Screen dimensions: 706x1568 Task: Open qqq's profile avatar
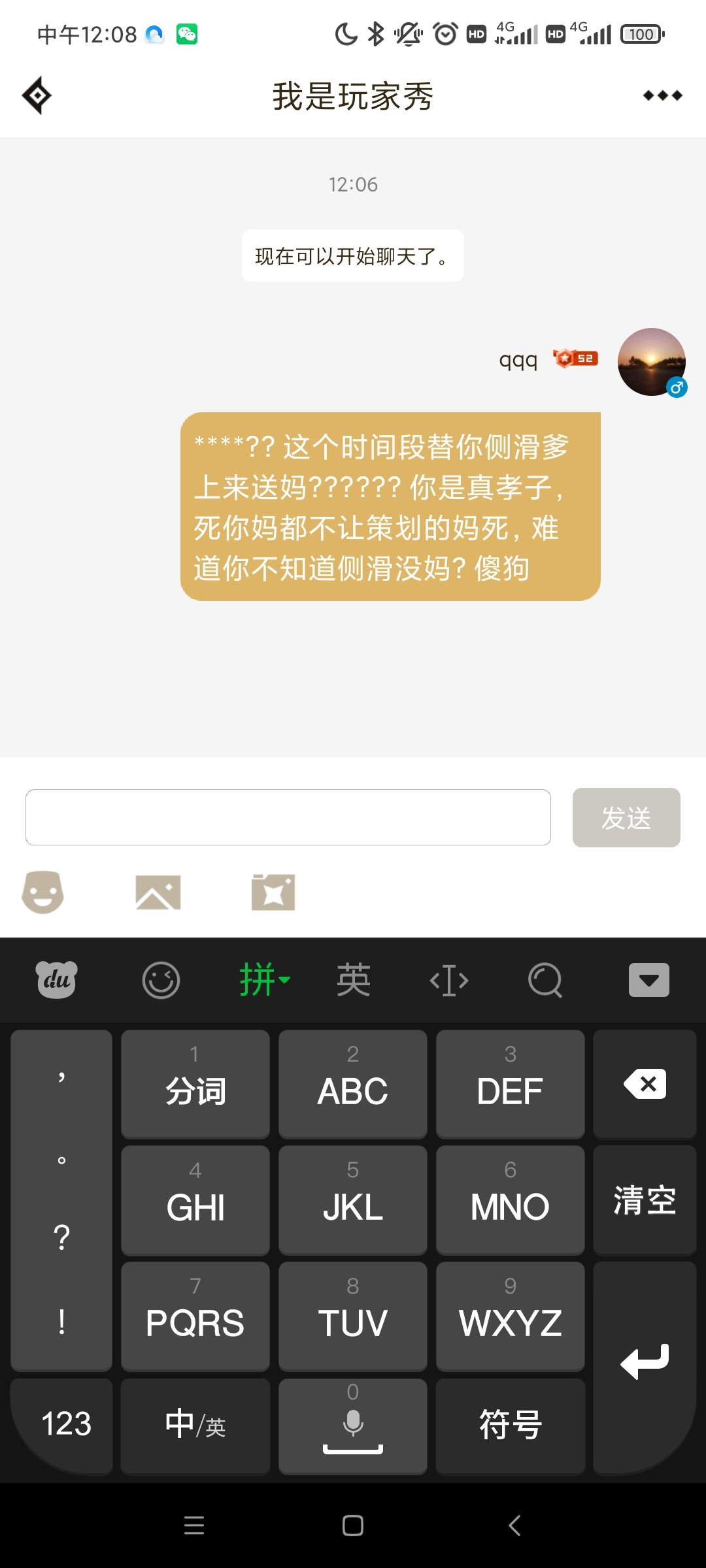652,362
